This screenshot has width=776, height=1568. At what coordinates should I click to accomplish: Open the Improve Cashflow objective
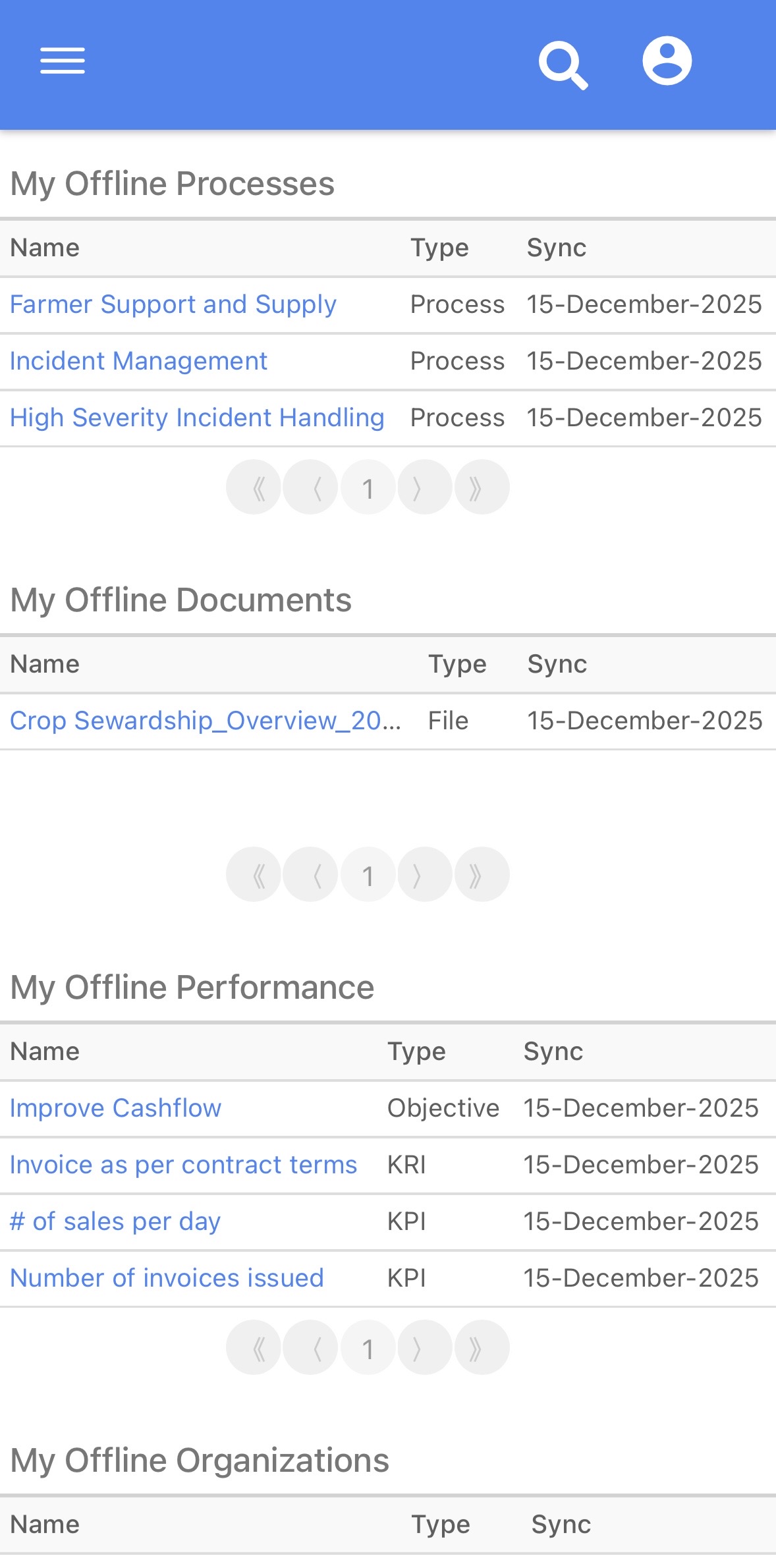116,1108
